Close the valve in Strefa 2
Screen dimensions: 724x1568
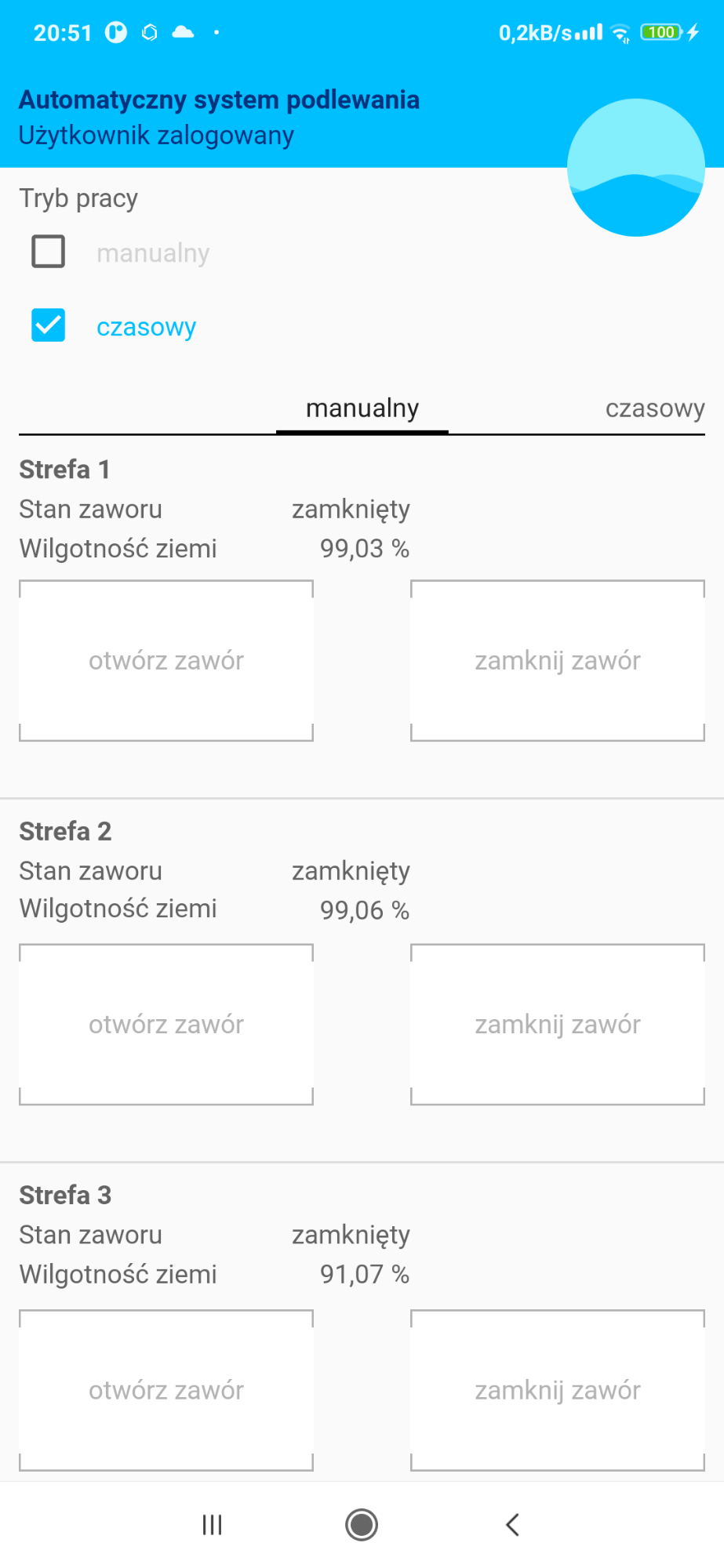tap(558, 1025)
